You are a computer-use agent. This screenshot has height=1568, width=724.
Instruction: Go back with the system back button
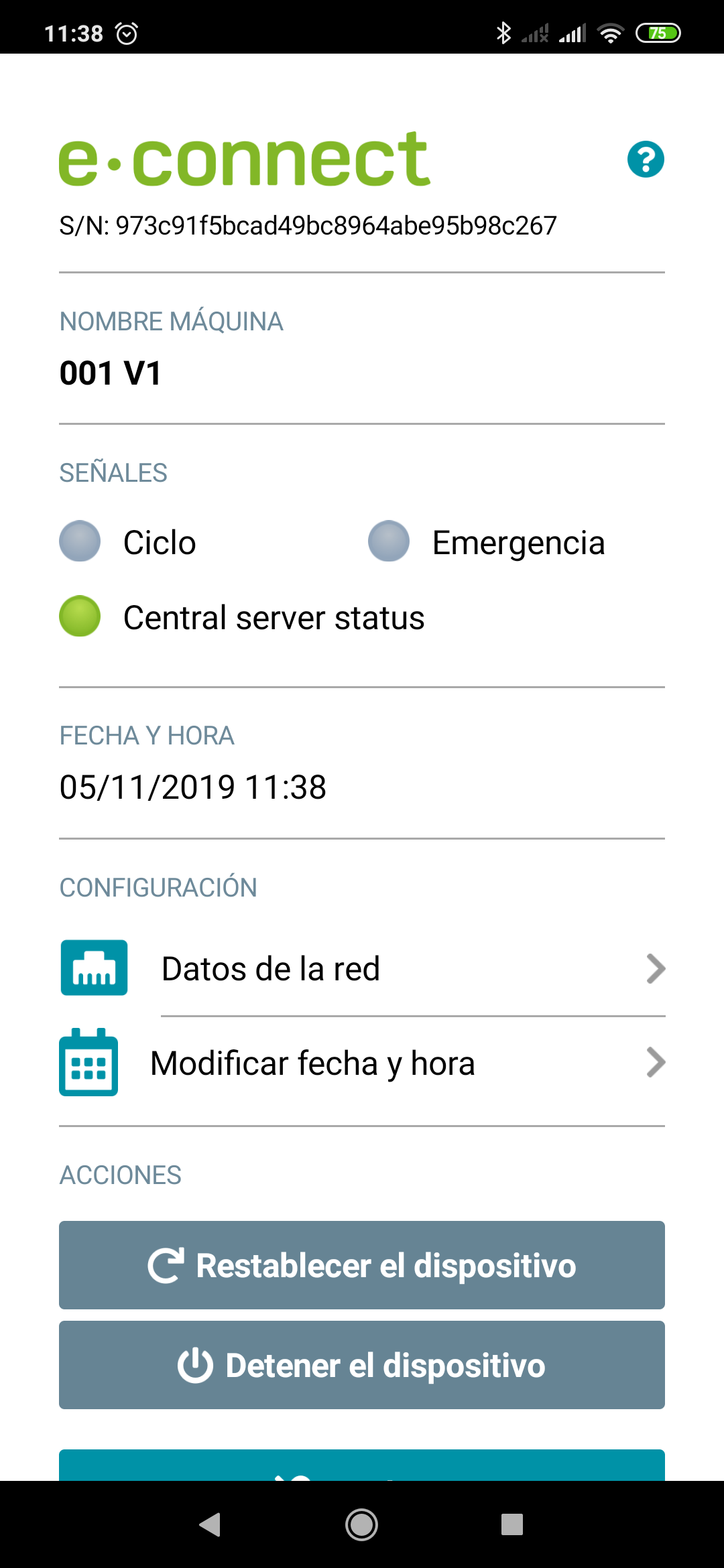(210, 1524)
